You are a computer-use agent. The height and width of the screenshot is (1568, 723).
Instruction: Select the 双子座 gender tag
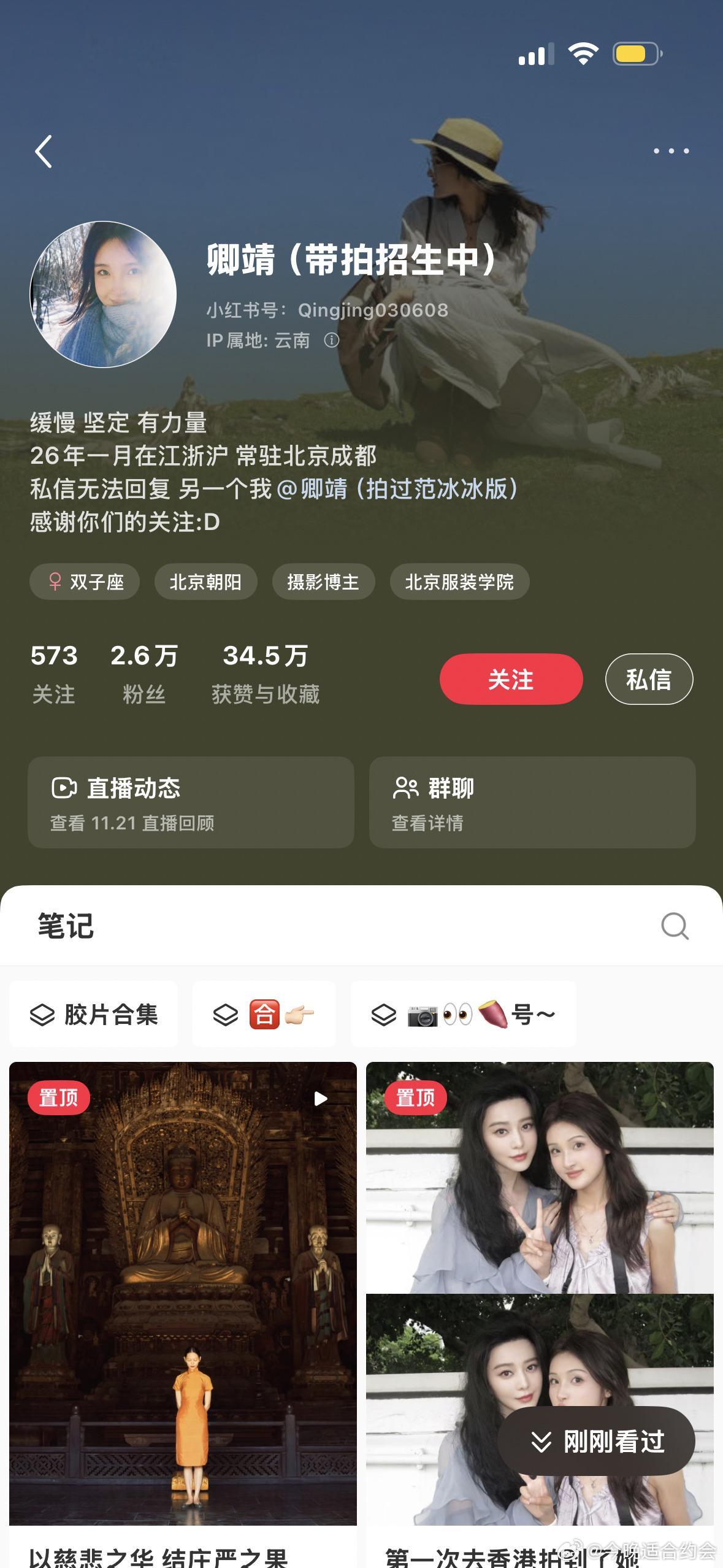pyautogui.click(x=84, y=582)
